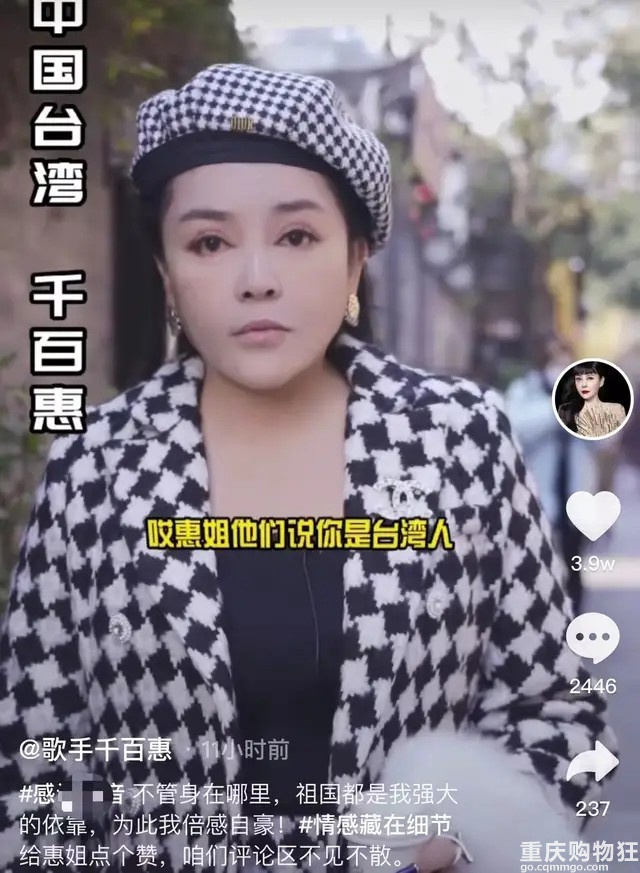Screen dimensions: 640x873
Task: Like this video with the heart
Action: point(593,516)
